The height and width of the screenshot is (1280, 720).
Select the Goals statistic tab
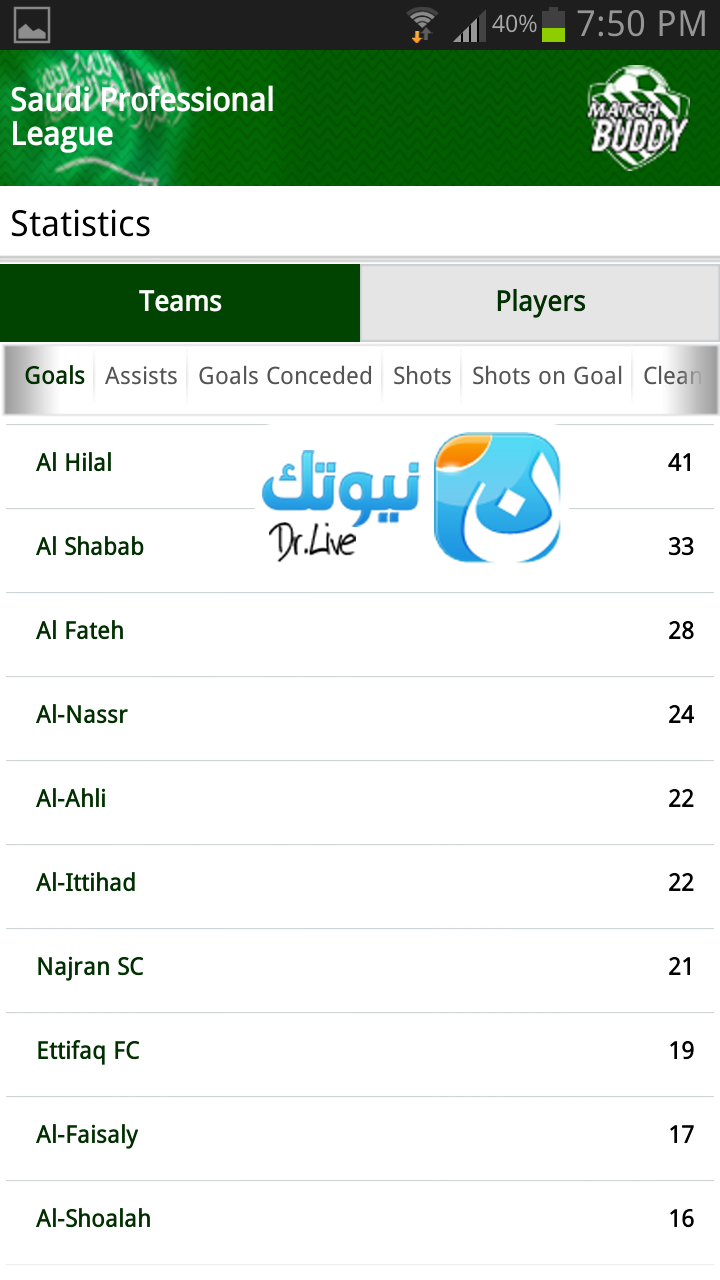[55, 376]
